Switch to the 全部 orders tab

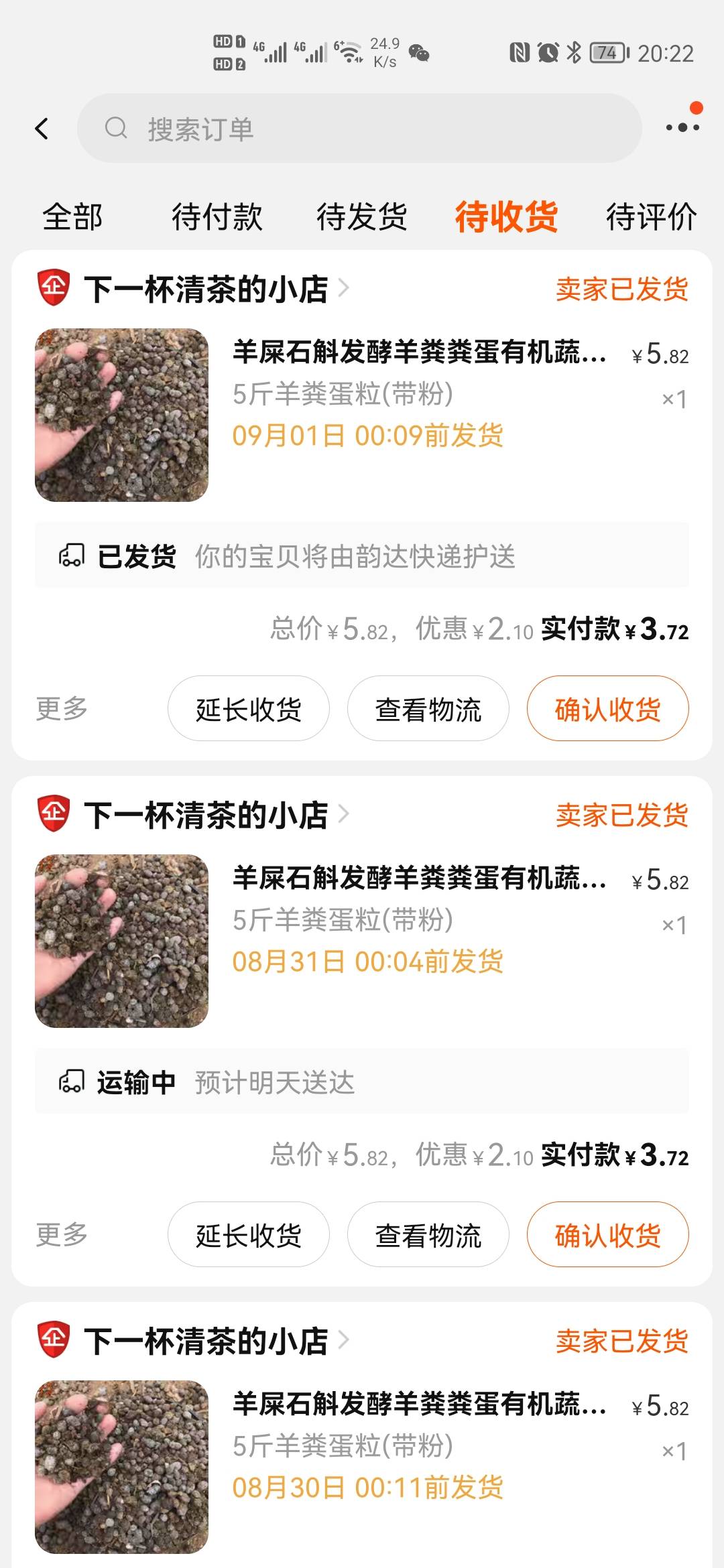click(x=72, y=217)
